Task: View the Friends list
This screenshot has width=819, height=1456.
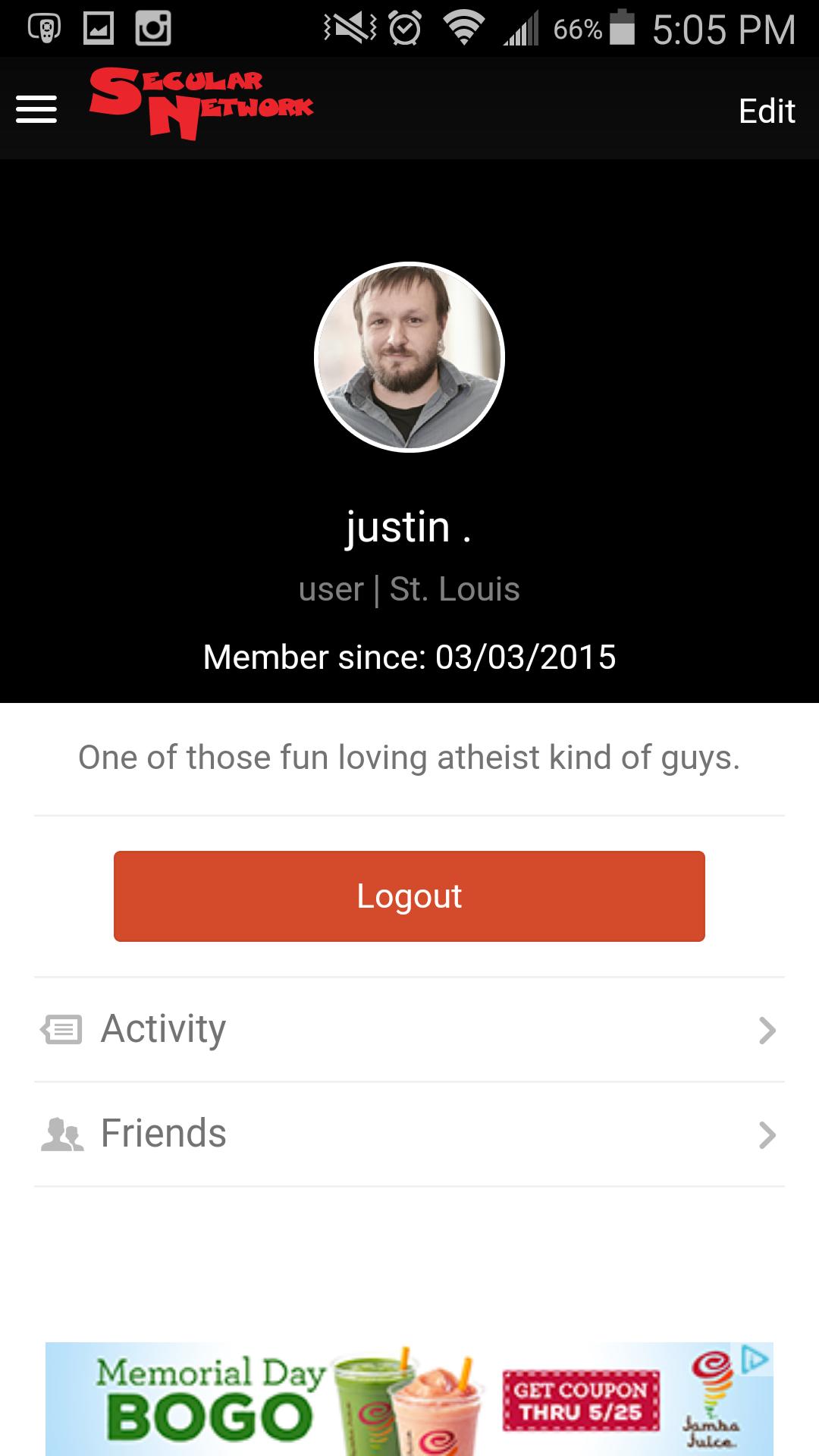Action: pyautogui.click(x=409, y=1134)
